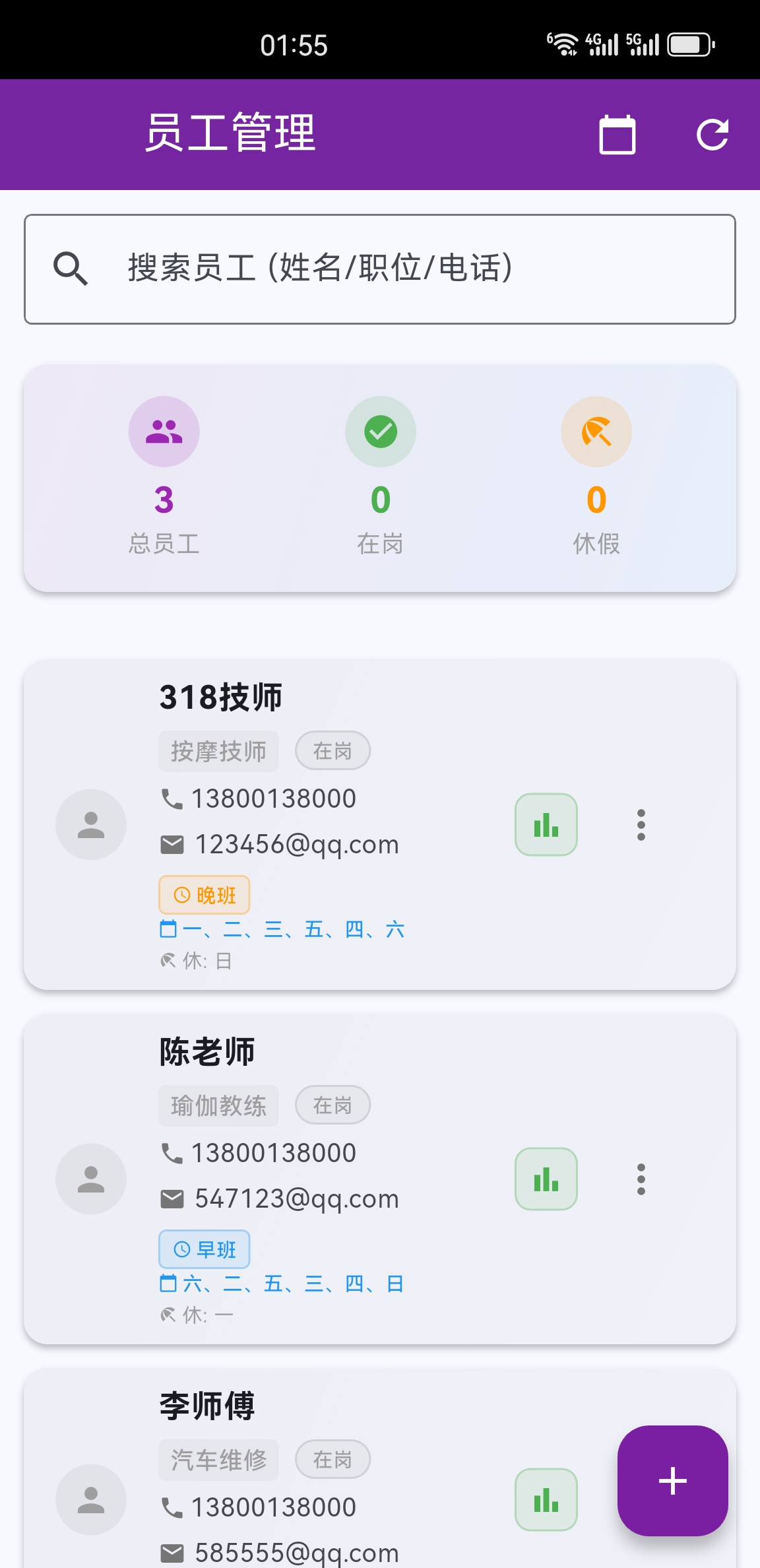This screenshot has height=1568, width=760.
Task: Open the statistics chart for 陈老师
Action: pos(546,1179)
